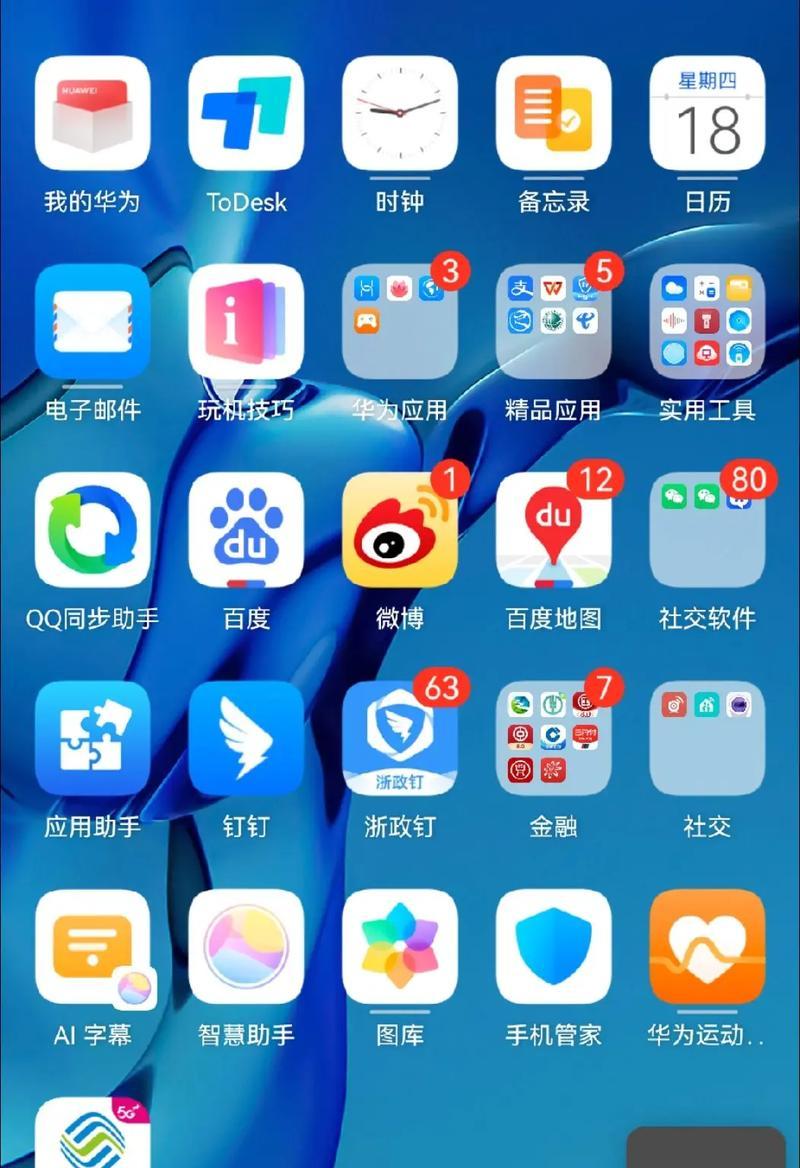Screen dimensions: 800x1168
Task: Open the 我的华为 app
Action: coord(92,113)
